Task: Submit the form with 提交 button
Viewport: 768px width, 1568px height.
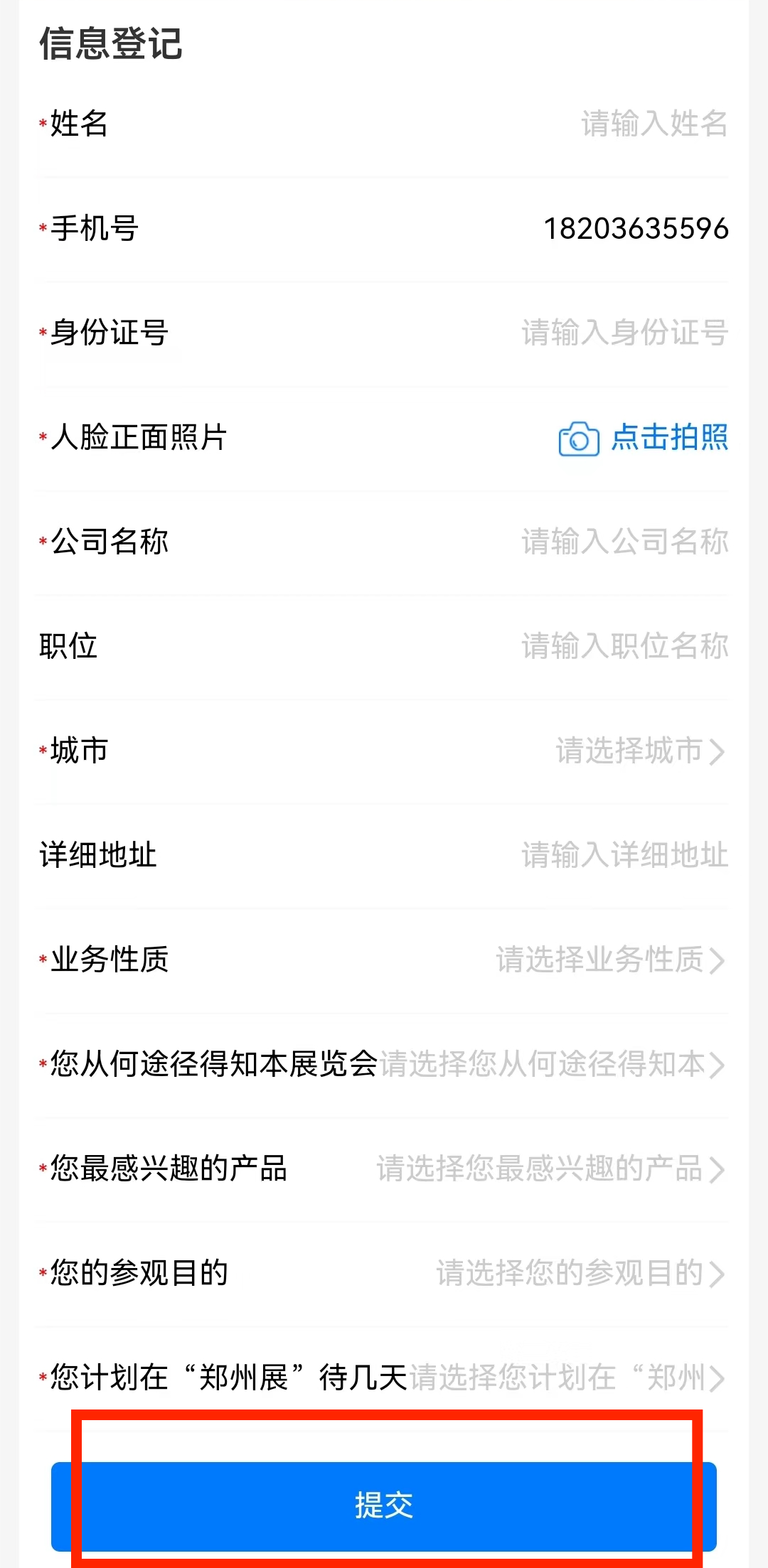Action: tap(384, 1506)
